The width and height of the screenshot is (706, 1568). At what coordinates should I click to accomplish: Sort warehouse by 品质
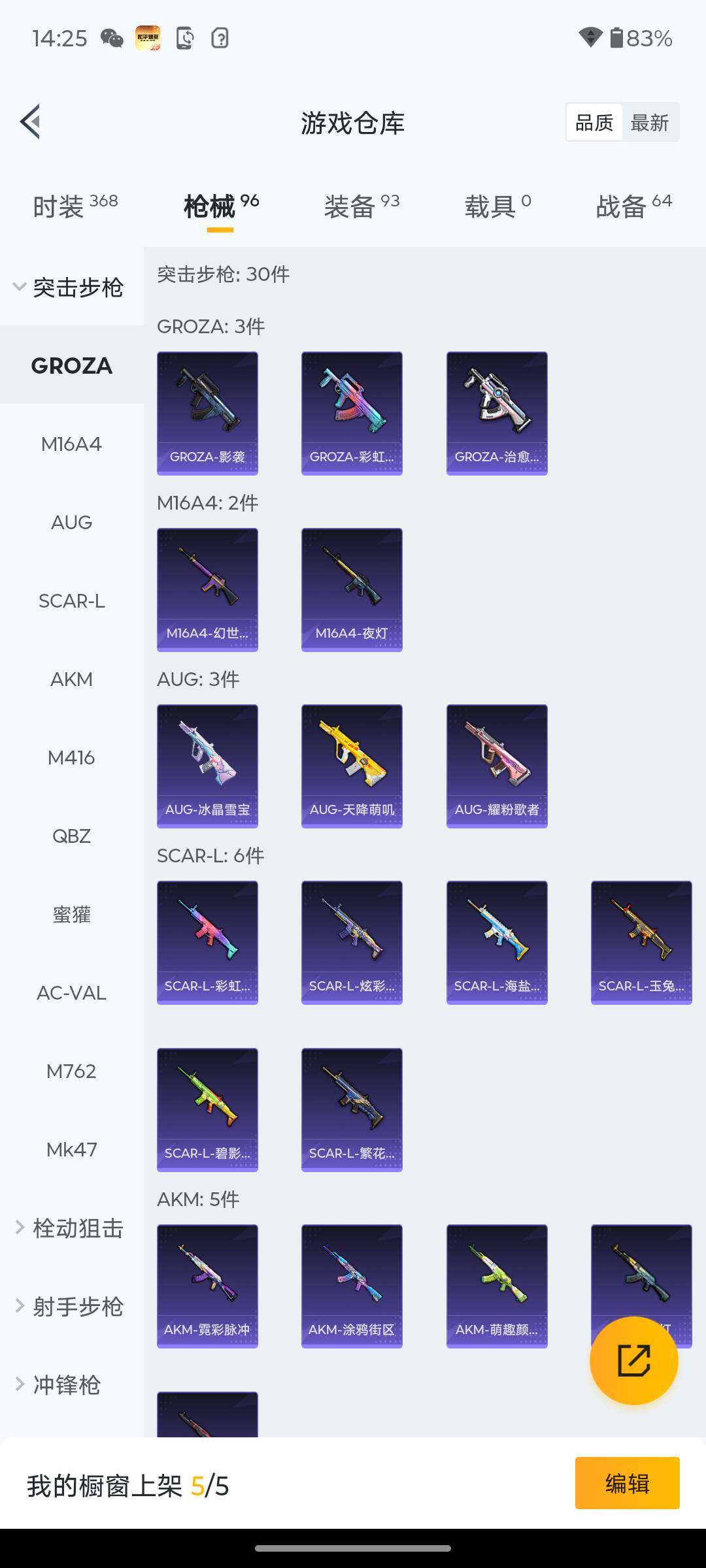pos(594,122)
